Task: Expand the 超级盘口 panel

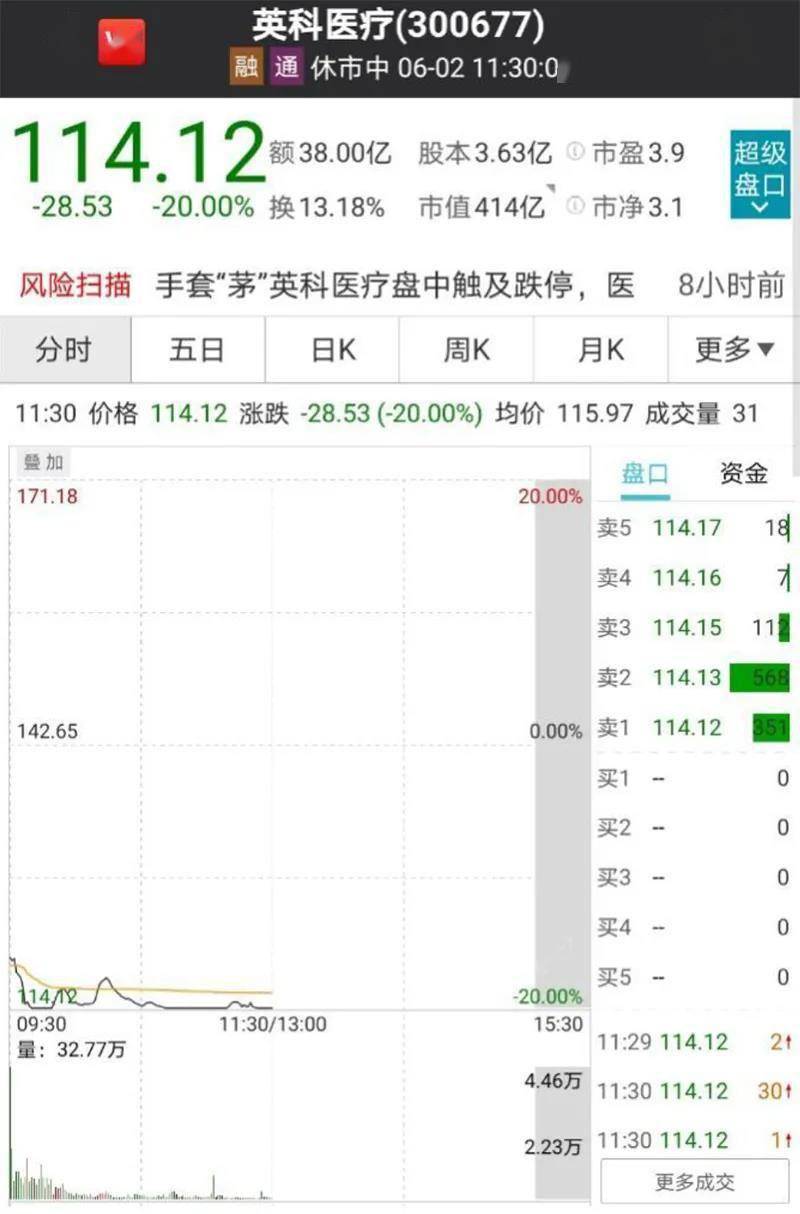Action: [760, 175]
